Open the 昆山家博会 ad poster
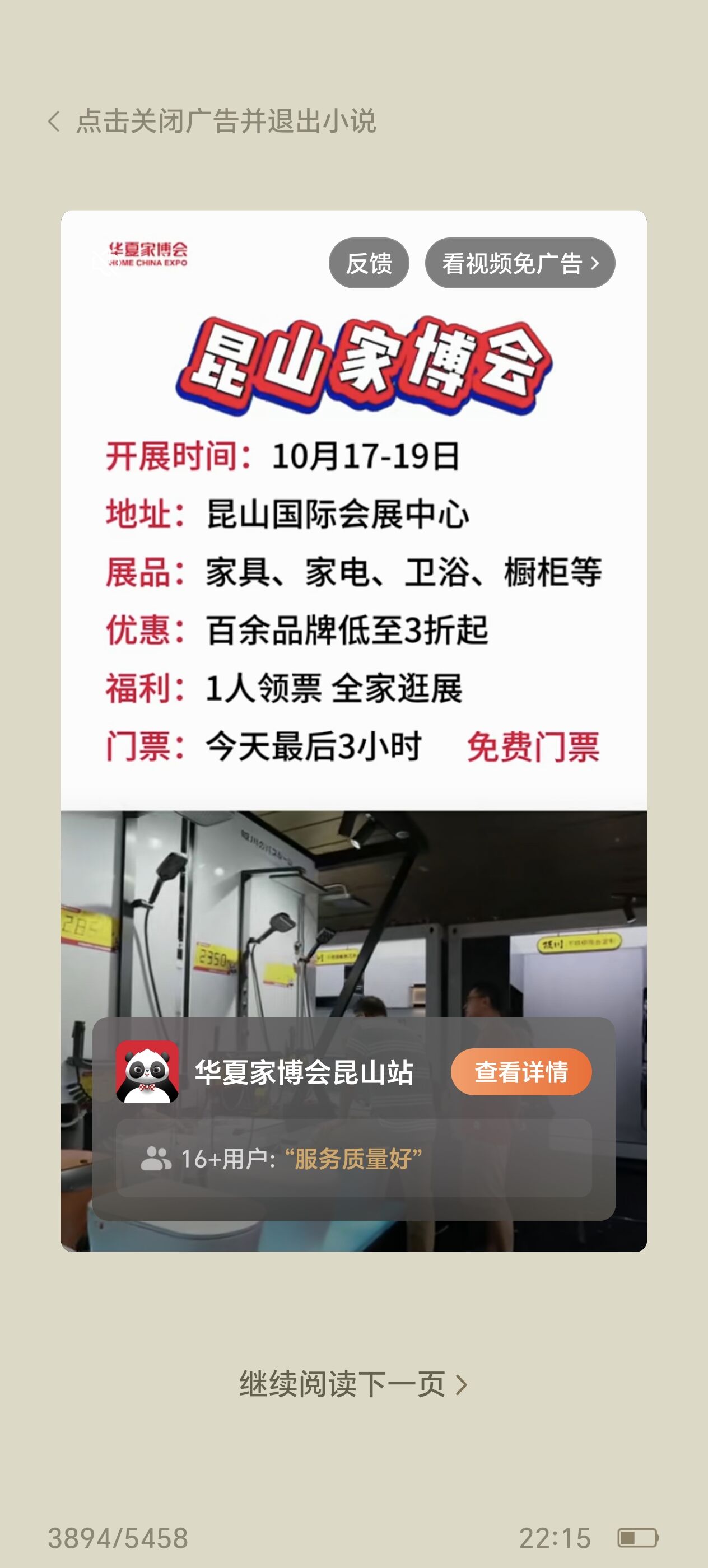Viewport: 708px width, 1568px height. click(353, 548)
